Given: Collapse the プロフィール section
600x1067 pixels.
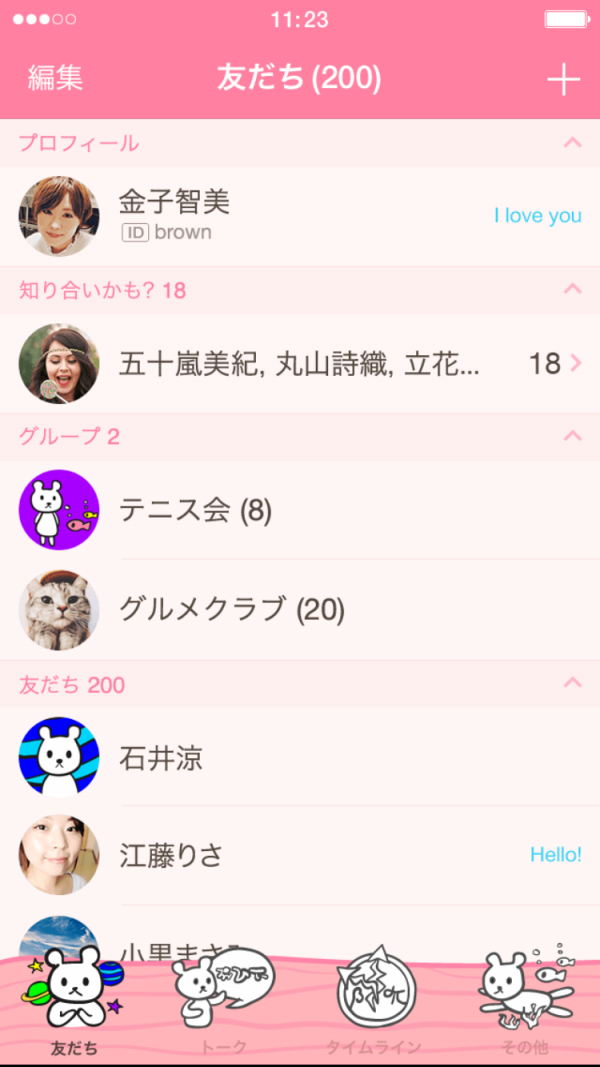Looking at the screenshot, I should coord(572,143).
